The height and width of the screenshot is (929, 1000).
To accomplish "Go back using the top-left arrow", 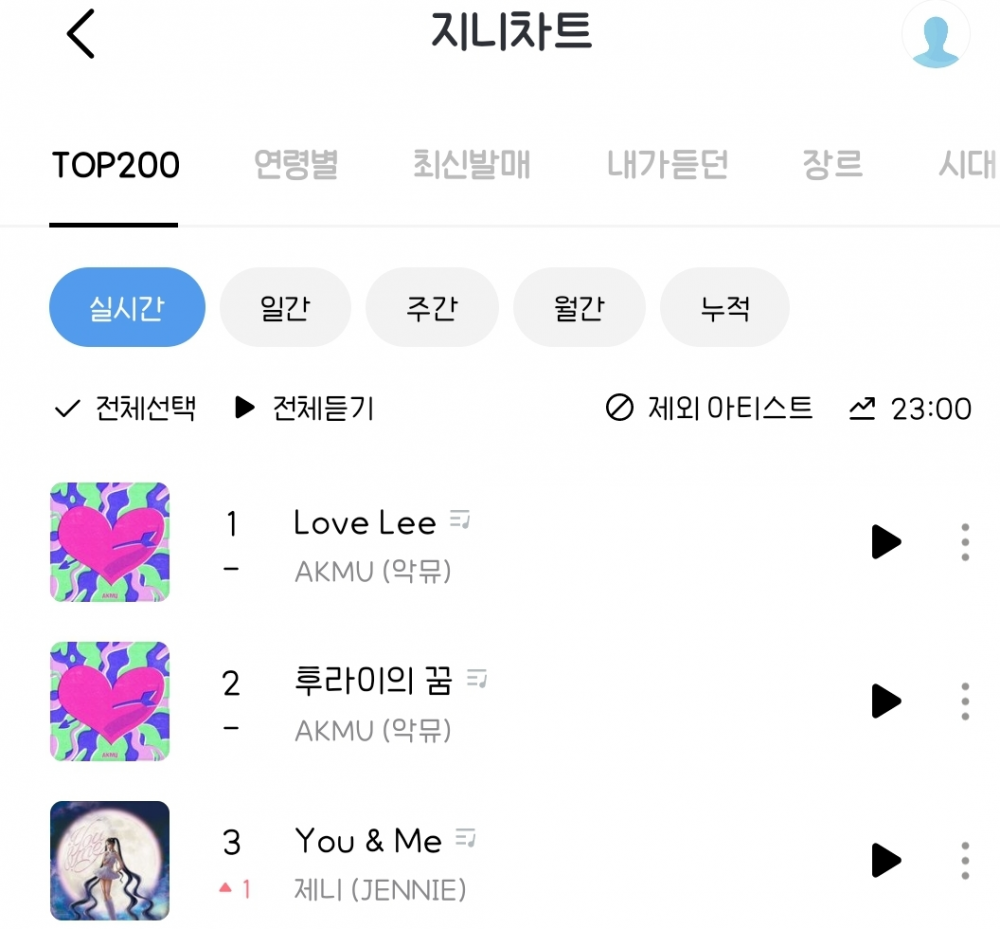I will [x=81, y=34].
